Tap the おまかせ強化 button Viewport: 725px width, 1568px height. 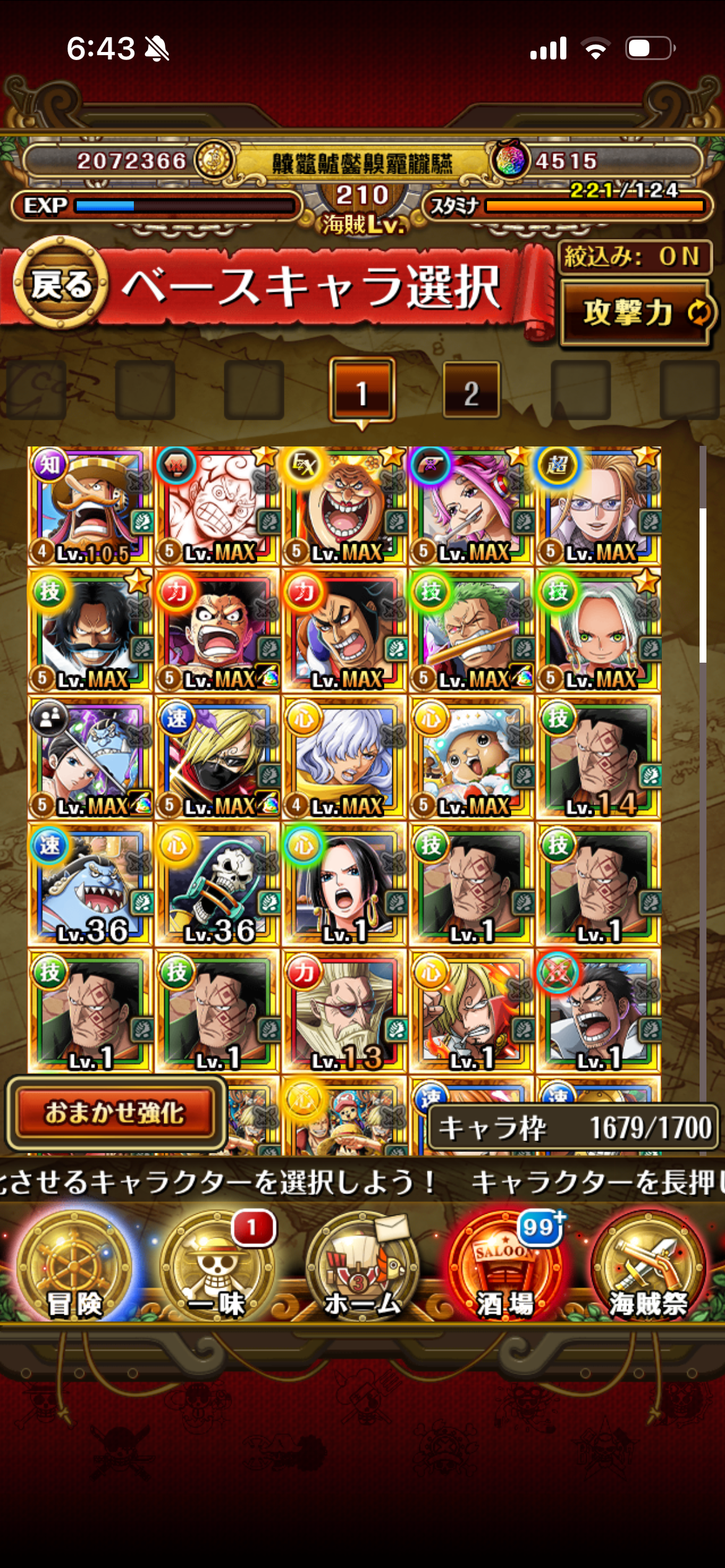pyautogui.click(x=115, y=1113)
